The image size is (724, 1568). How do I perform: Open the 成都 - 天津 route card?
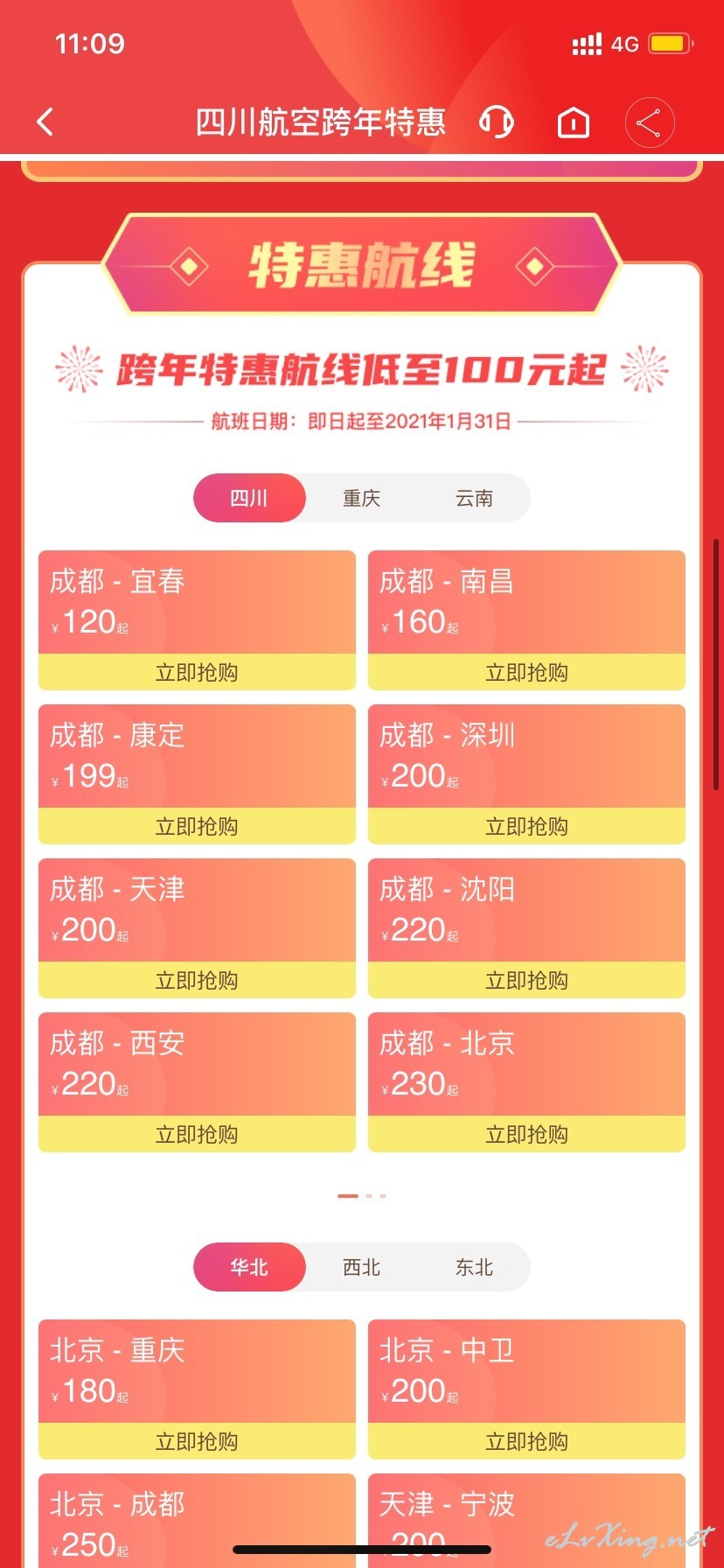point(197,928)
